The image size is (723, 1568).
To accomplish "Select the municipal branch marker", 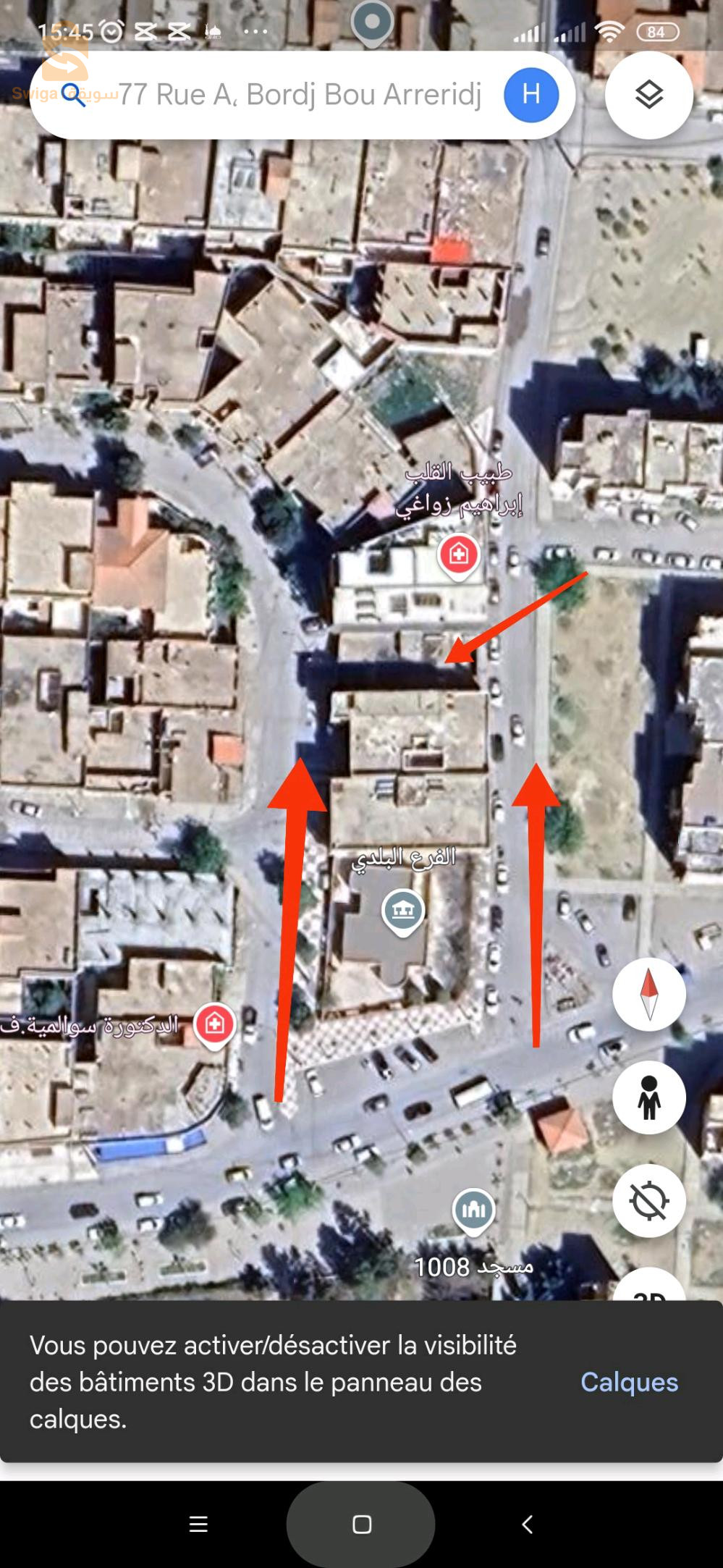I will [x=403, y=909].
